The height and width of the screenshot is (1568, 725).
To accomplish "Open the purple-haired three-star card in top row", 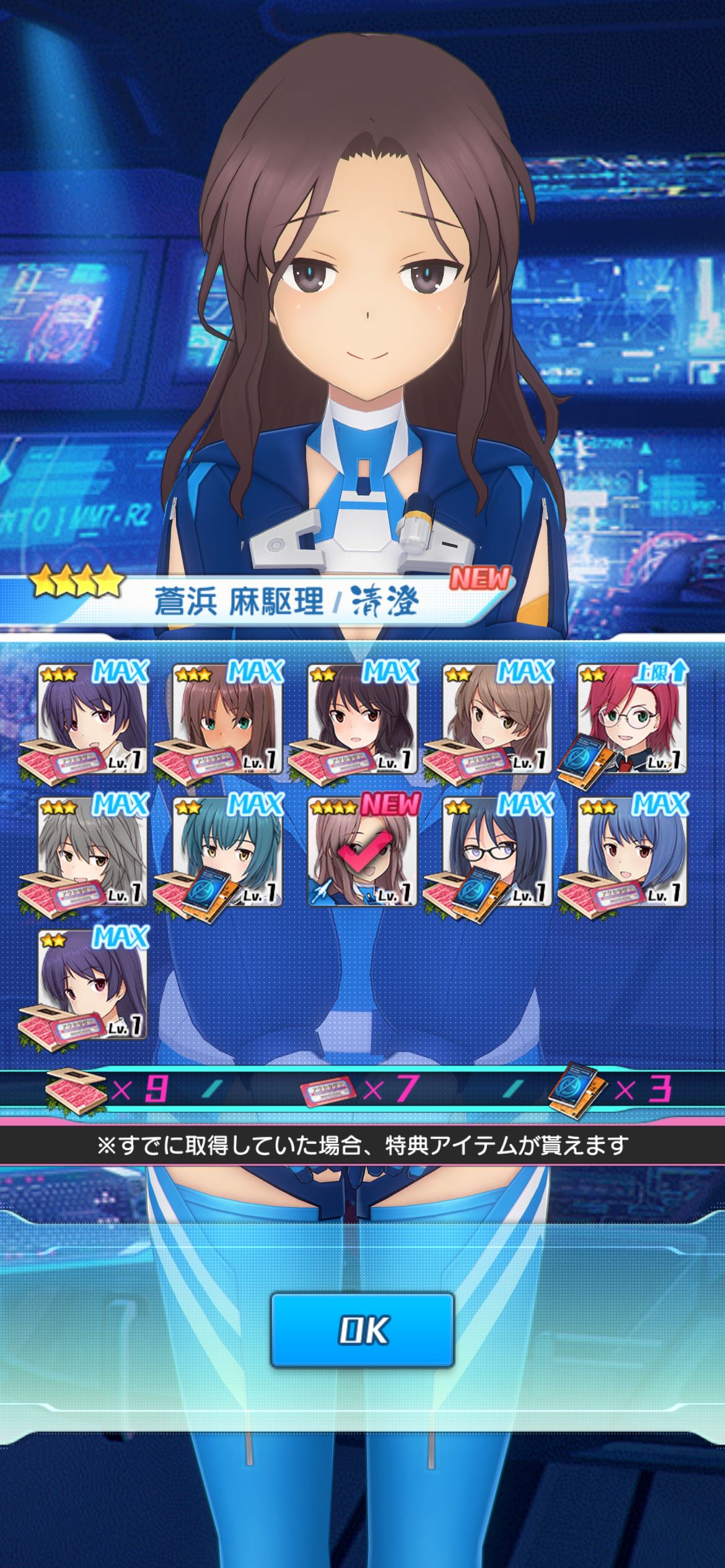I will coord(93,718).
